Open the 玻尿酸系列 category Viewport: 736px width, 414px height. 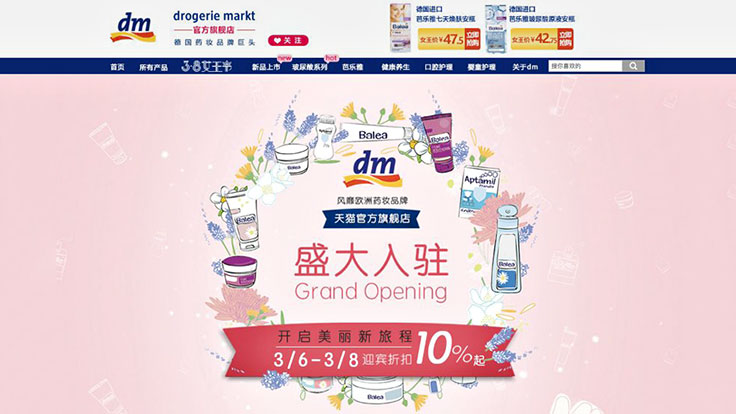310,66
